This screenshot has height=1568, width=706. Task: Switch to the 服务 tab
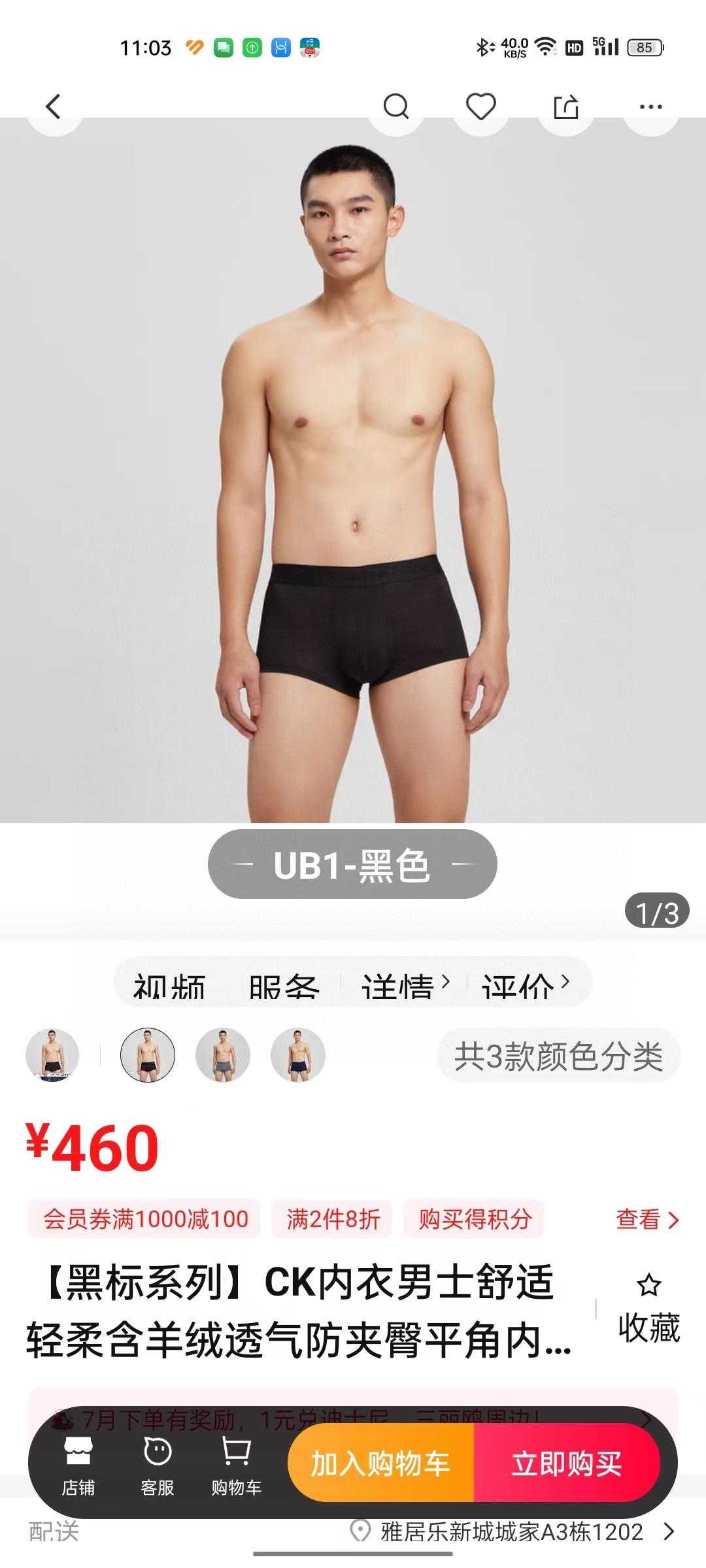(284, 985)
